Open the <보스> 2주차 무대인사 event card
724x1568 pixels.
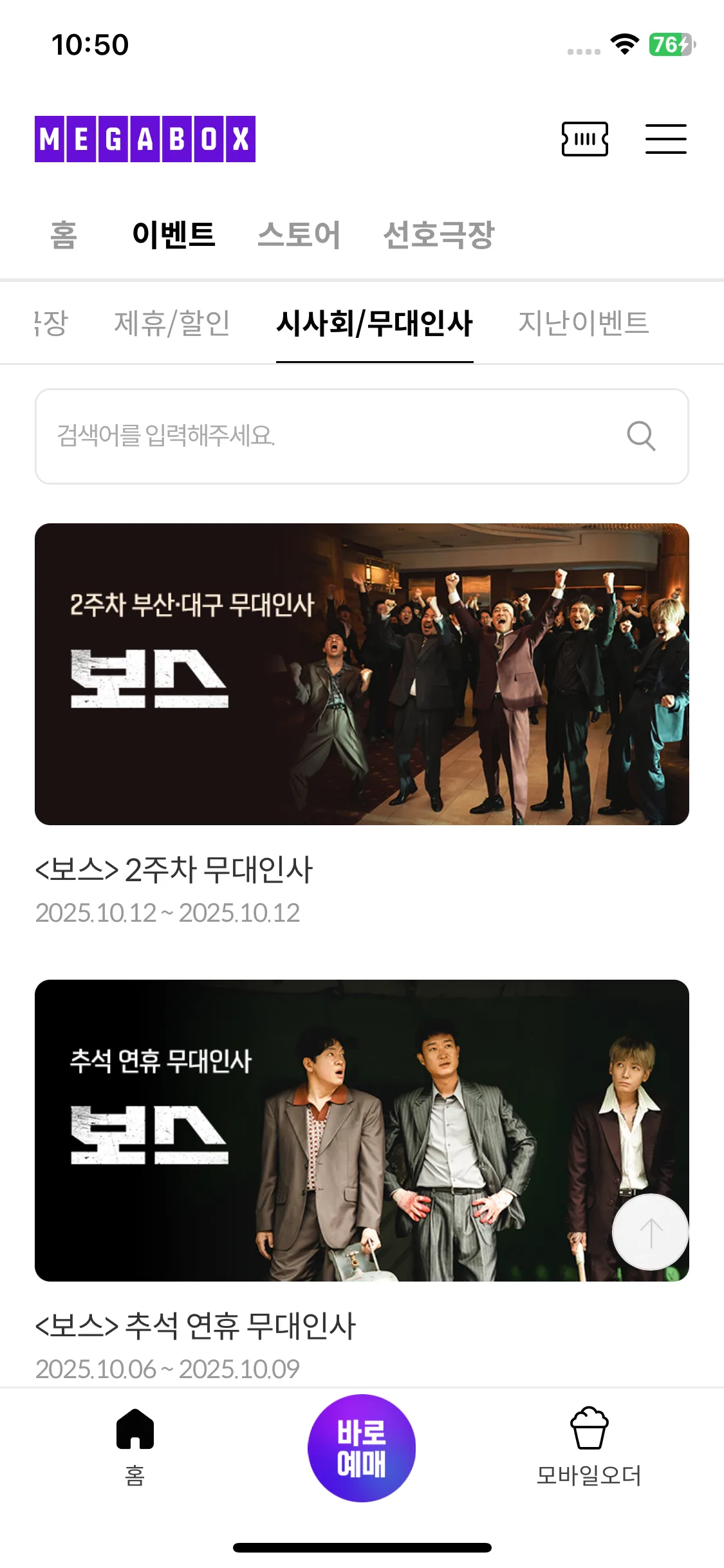click(362, 674)
